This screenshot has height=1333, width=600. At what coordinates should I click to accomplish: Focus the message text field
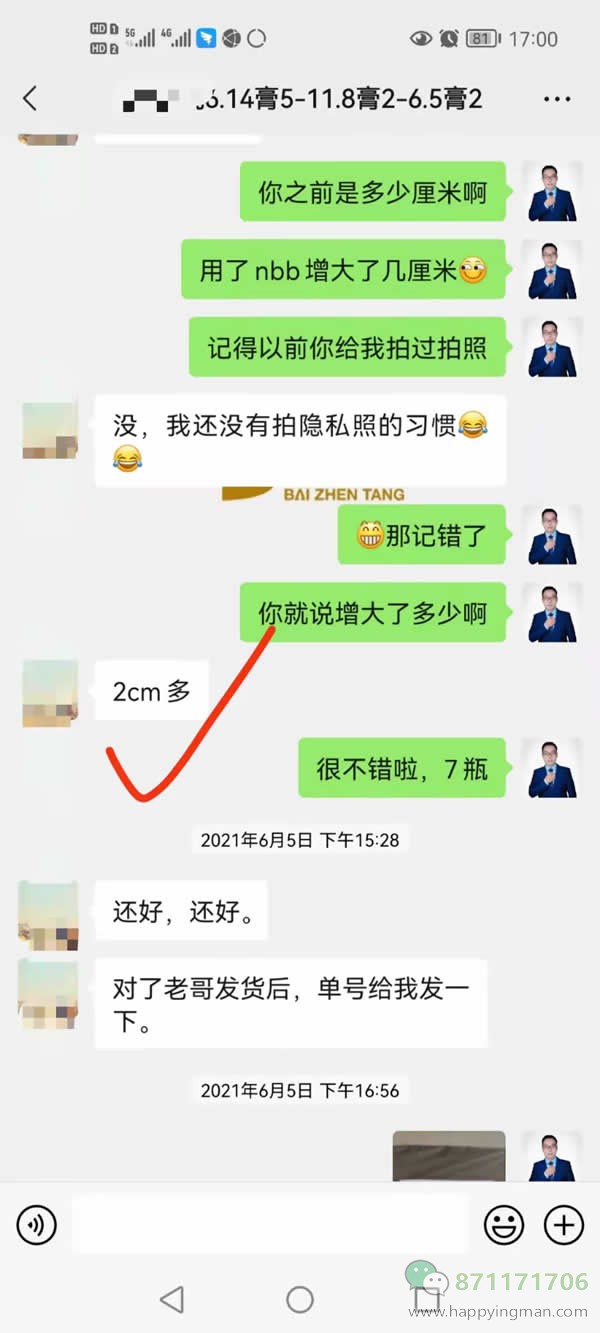270,1223
